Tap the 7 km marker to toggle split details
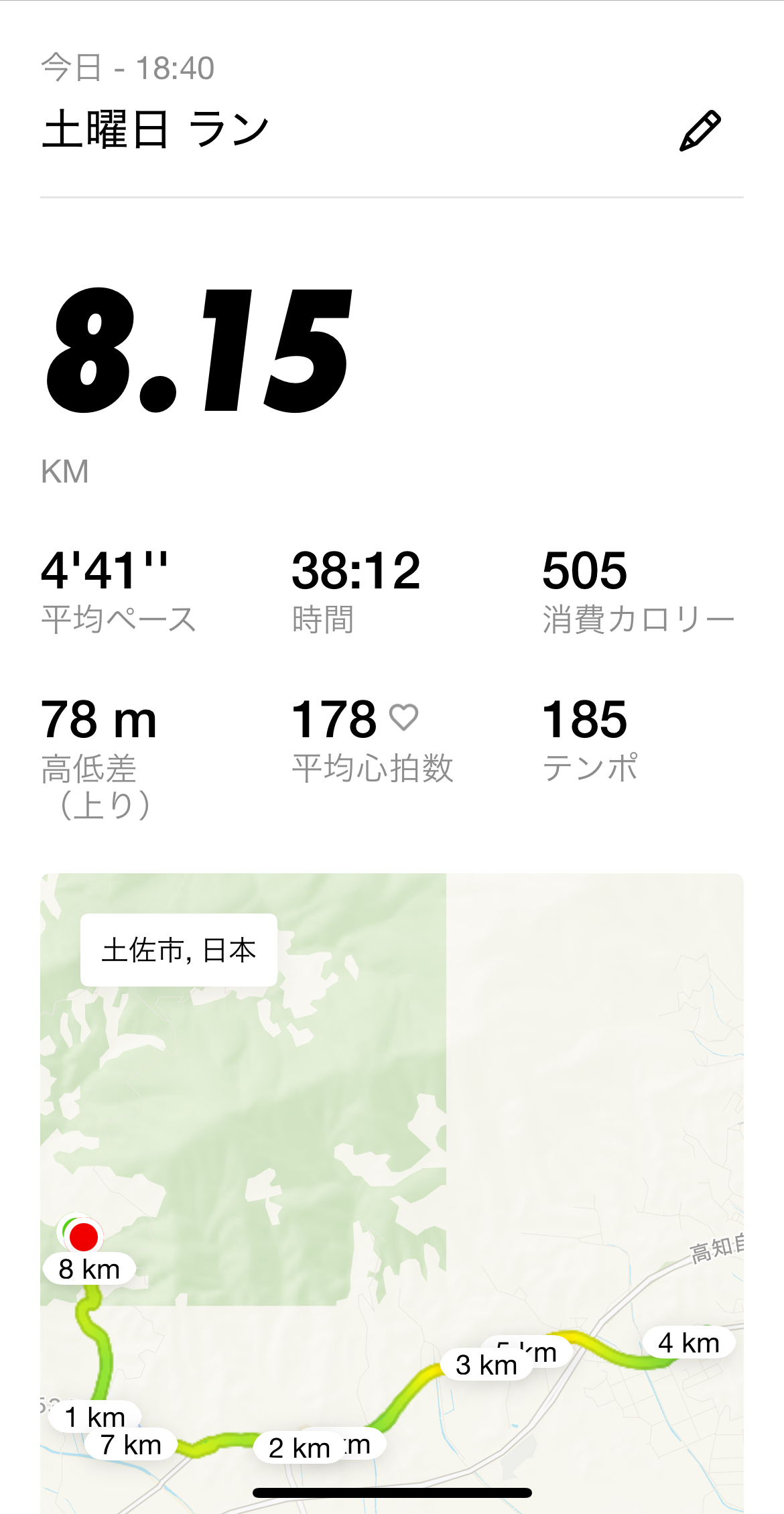The image size is (784, 1514). point(131,1446)
